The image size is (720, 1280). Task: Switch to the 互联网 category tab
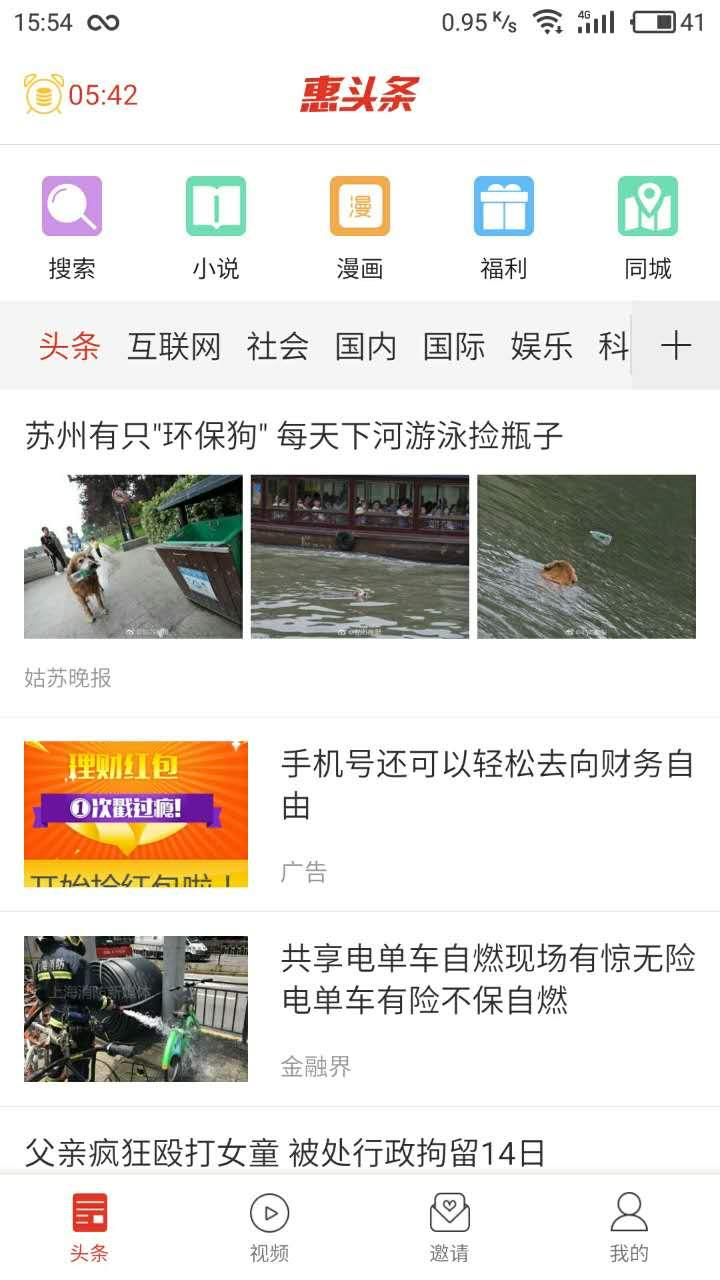pos(174,347)
